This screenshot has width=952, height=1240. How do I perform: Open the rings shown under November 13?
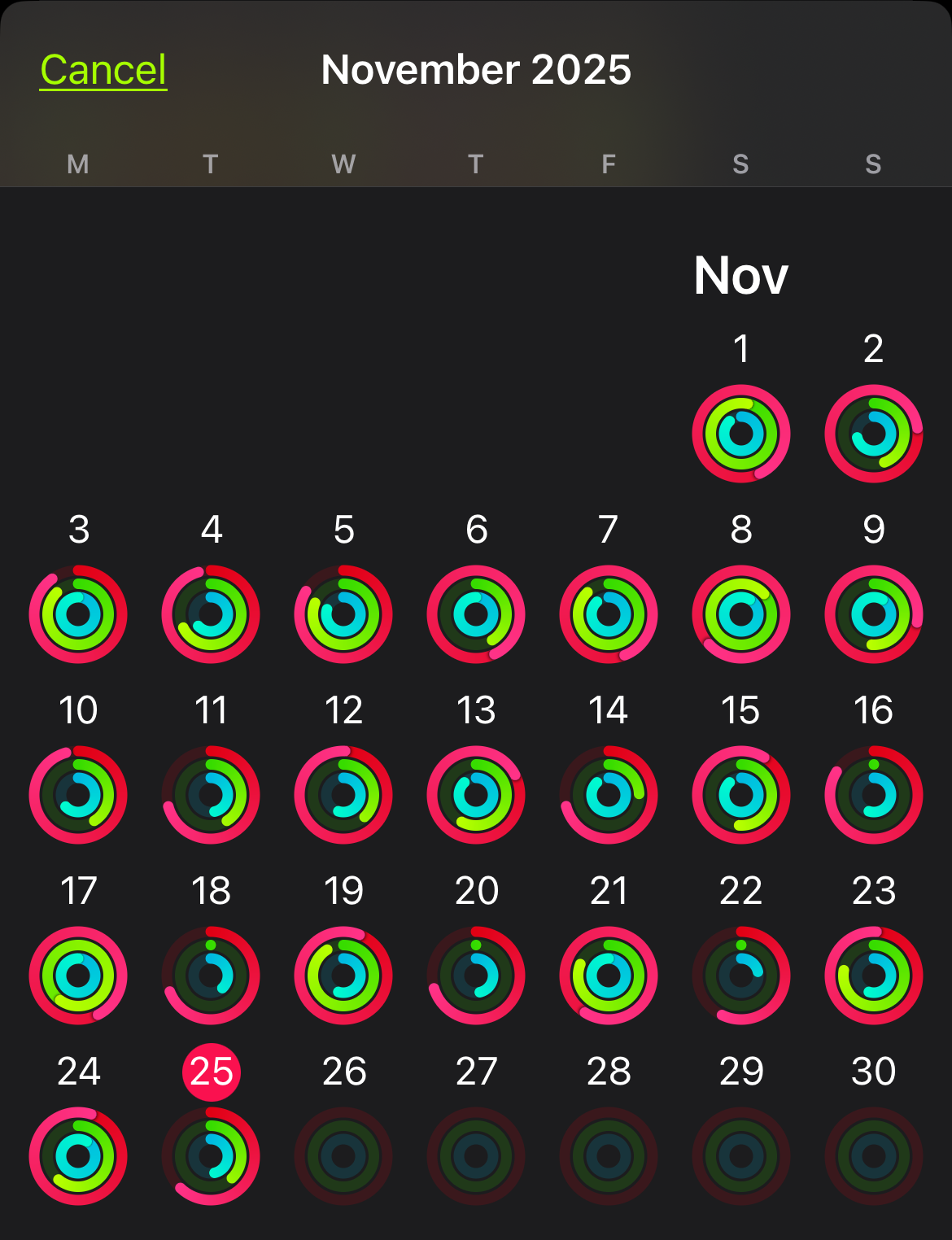click(476, 795)
